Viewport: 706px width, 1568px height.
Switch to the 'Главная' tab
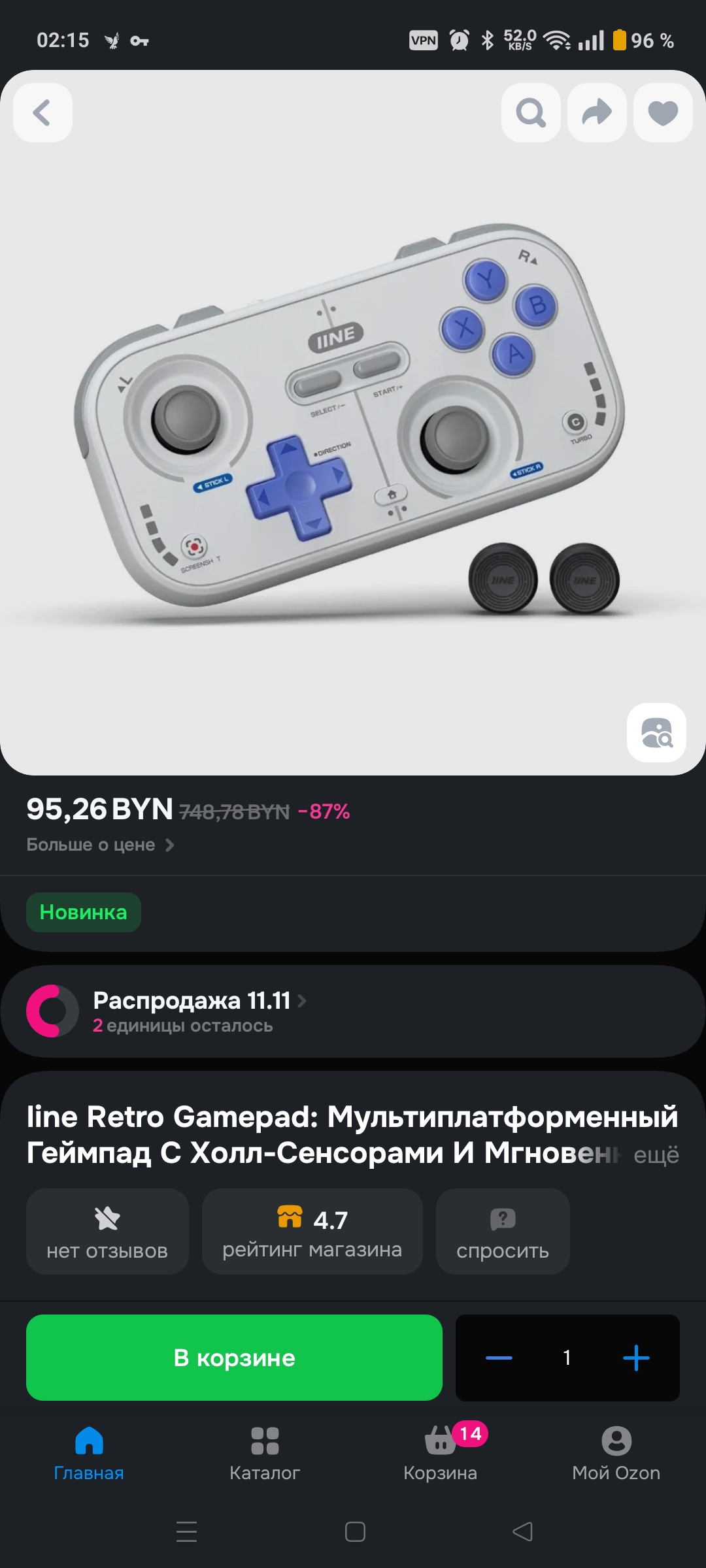(89, 1453)
